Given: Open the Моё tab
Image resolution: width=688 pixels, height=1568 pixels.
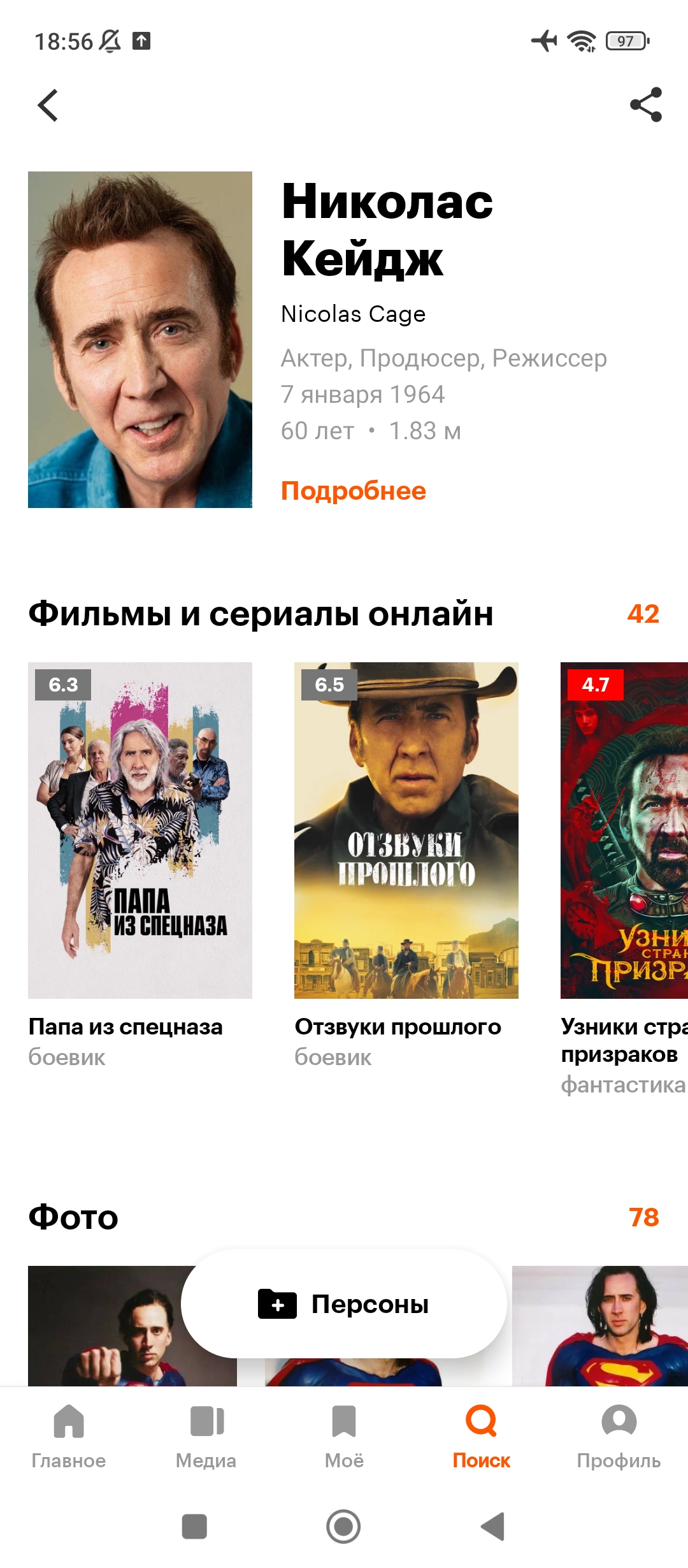Looking at the screenshot, I should click(344, 1439).
